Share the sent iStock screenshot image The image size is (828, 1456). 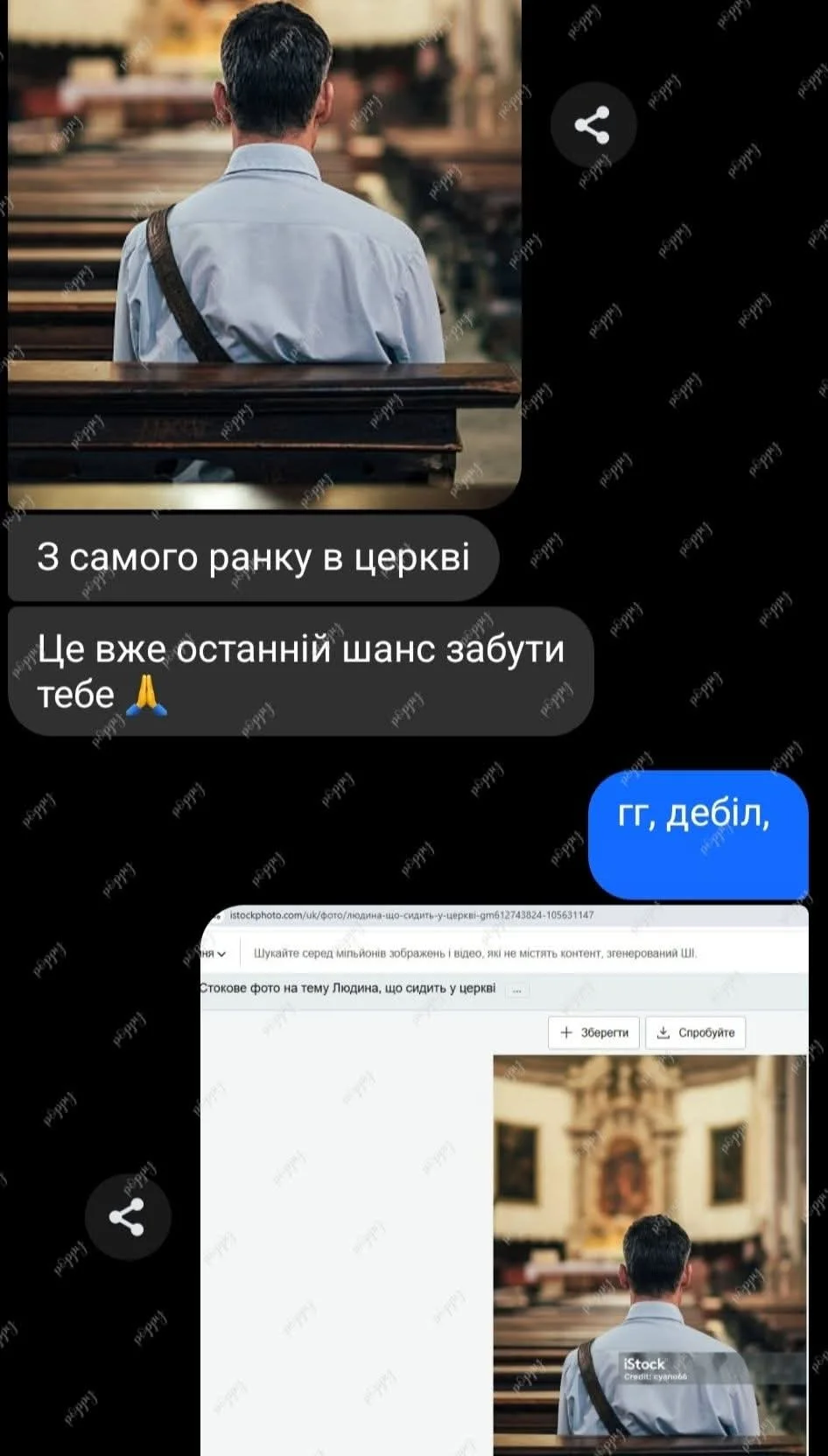pos(127,1217)
